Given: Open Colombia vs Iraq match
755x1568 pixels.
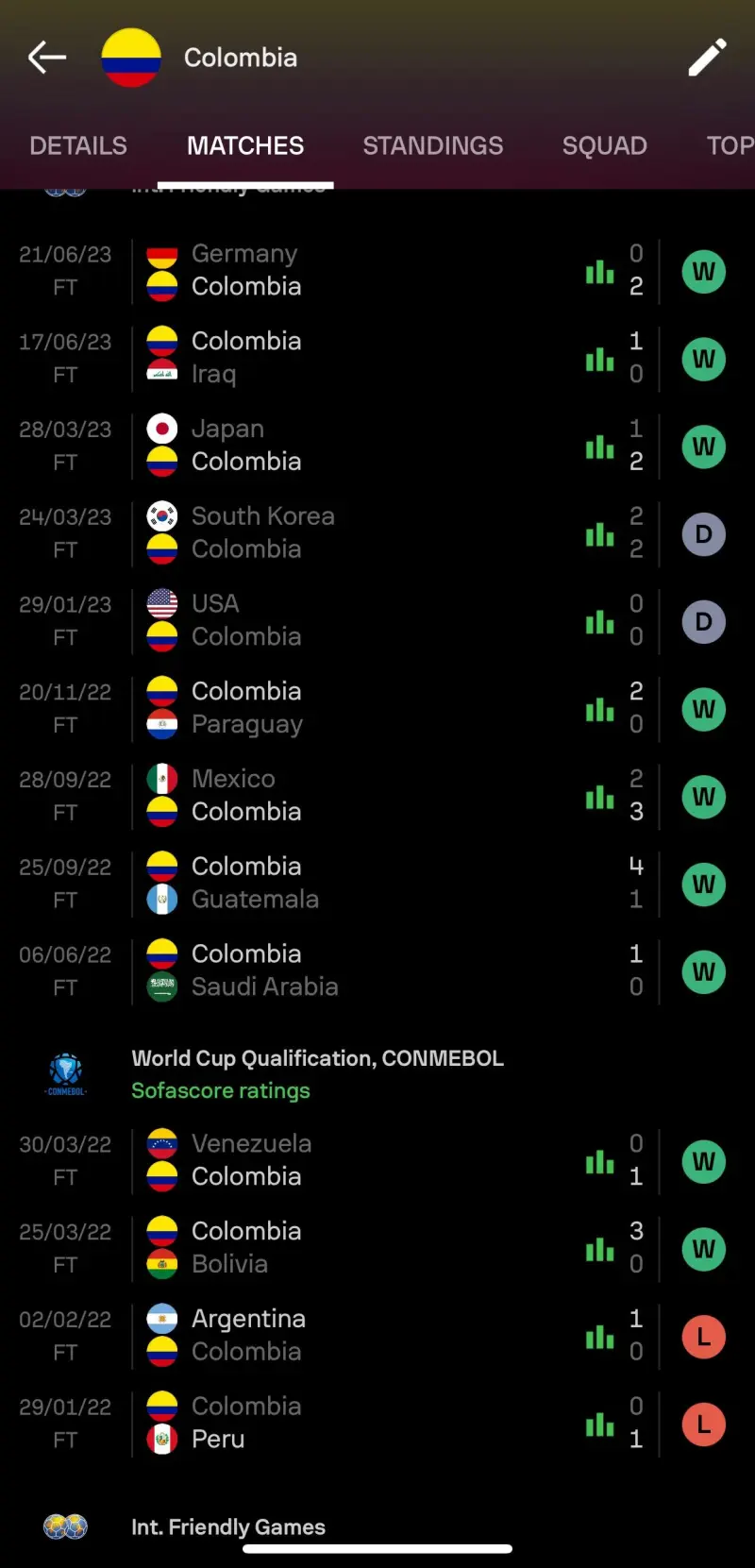Looking at the screenshot, I should coord(359,358).
